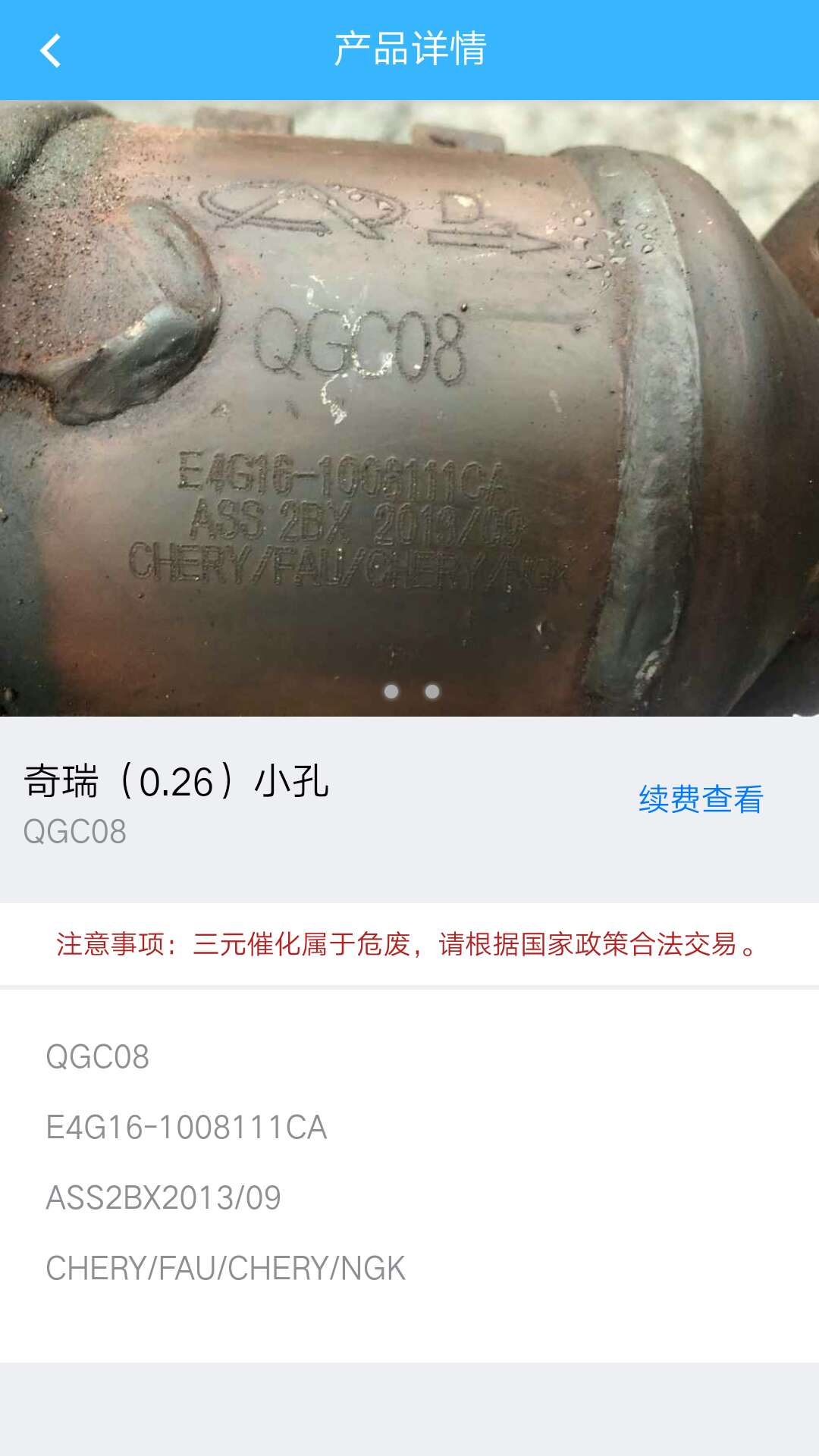Select the second image page indicator dot

tap(432, 692)
